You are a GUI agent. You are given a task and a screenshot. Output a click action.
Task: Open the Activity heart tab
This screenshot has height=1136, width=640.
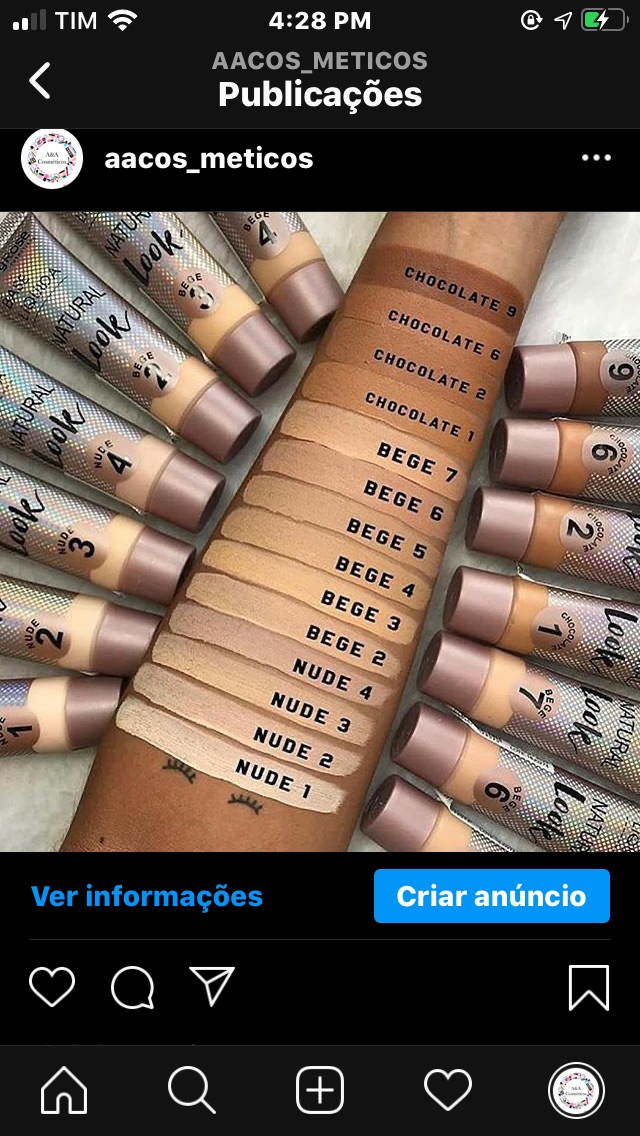point(447,1090)
